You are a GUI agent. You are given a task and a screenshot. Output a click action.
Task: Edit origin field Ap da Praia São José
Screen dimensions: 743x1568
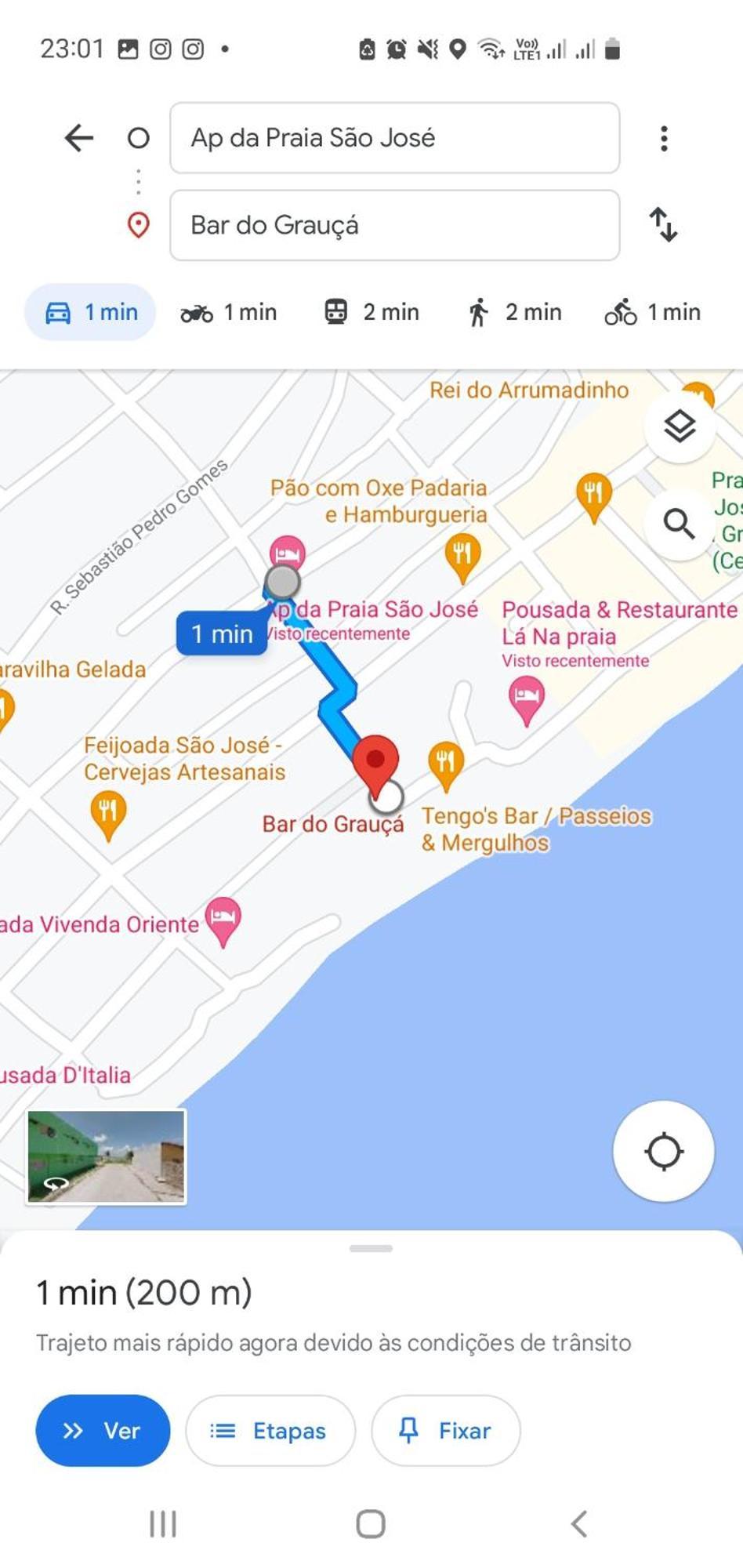[394, 138]
